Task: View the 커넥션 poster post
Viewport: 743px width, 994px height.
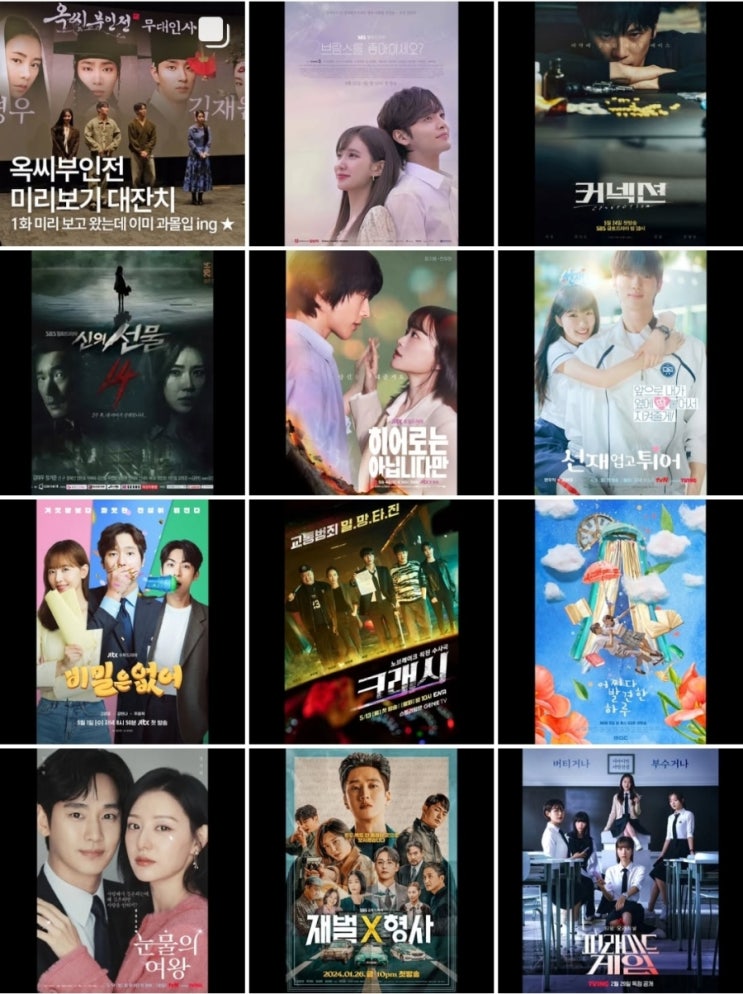Action: click(x=620, y=123)
